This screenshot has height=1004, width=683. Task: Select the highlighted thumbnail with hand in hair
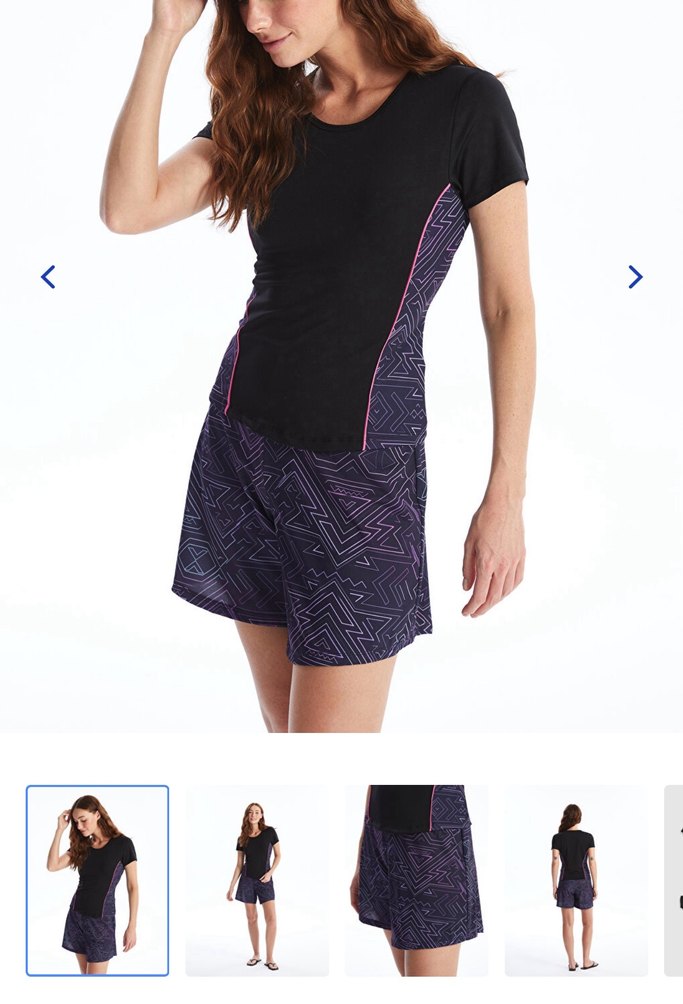(x=97, y=880)
